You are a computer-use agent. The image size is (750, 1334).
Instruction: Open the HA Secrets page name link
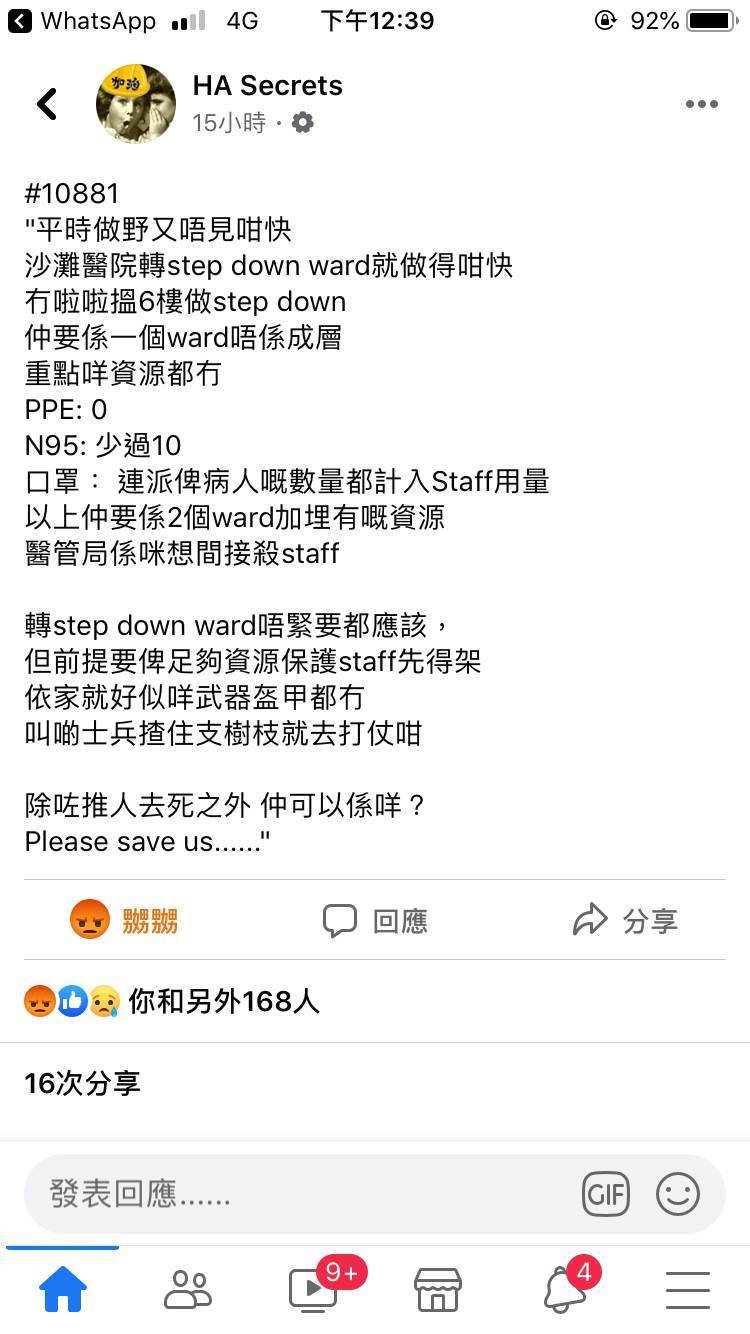coord(267,86)
